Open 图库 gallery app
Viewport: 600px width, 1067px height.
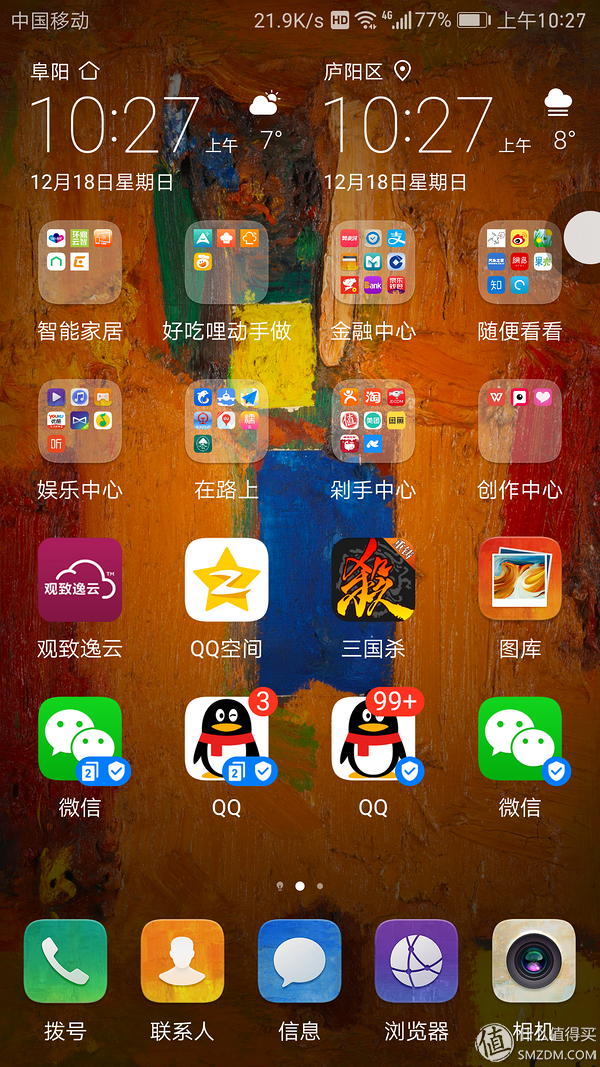point(520,580)
